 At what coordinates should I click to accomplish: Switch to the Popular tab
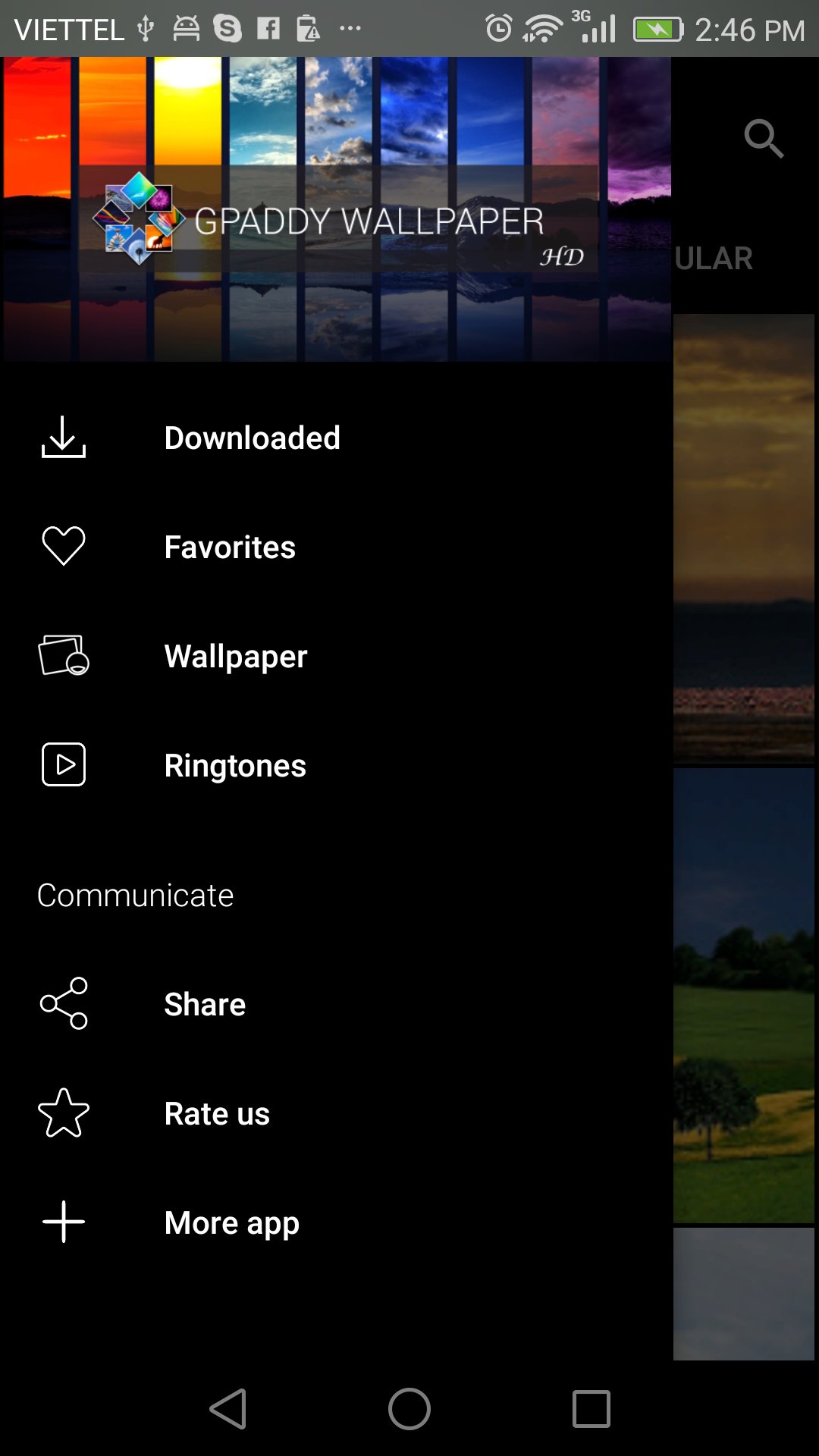711,258
